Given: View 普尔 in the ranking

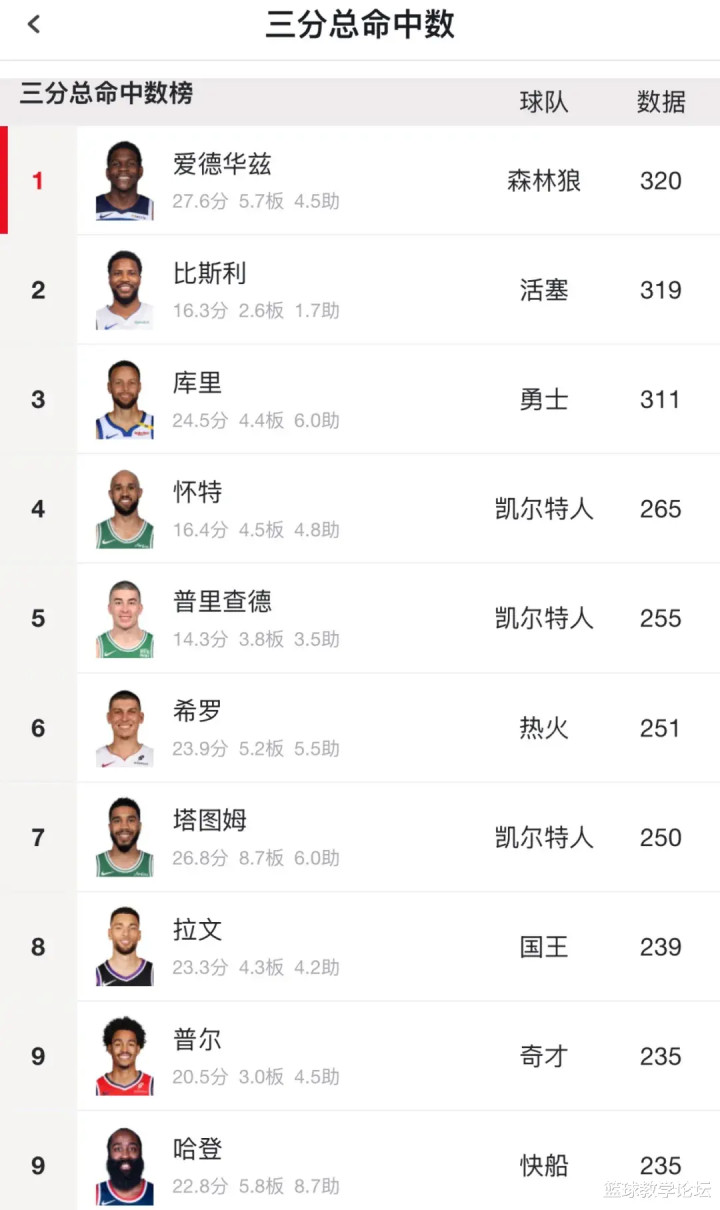Looking at the screenshot, I should point(360,1056).
